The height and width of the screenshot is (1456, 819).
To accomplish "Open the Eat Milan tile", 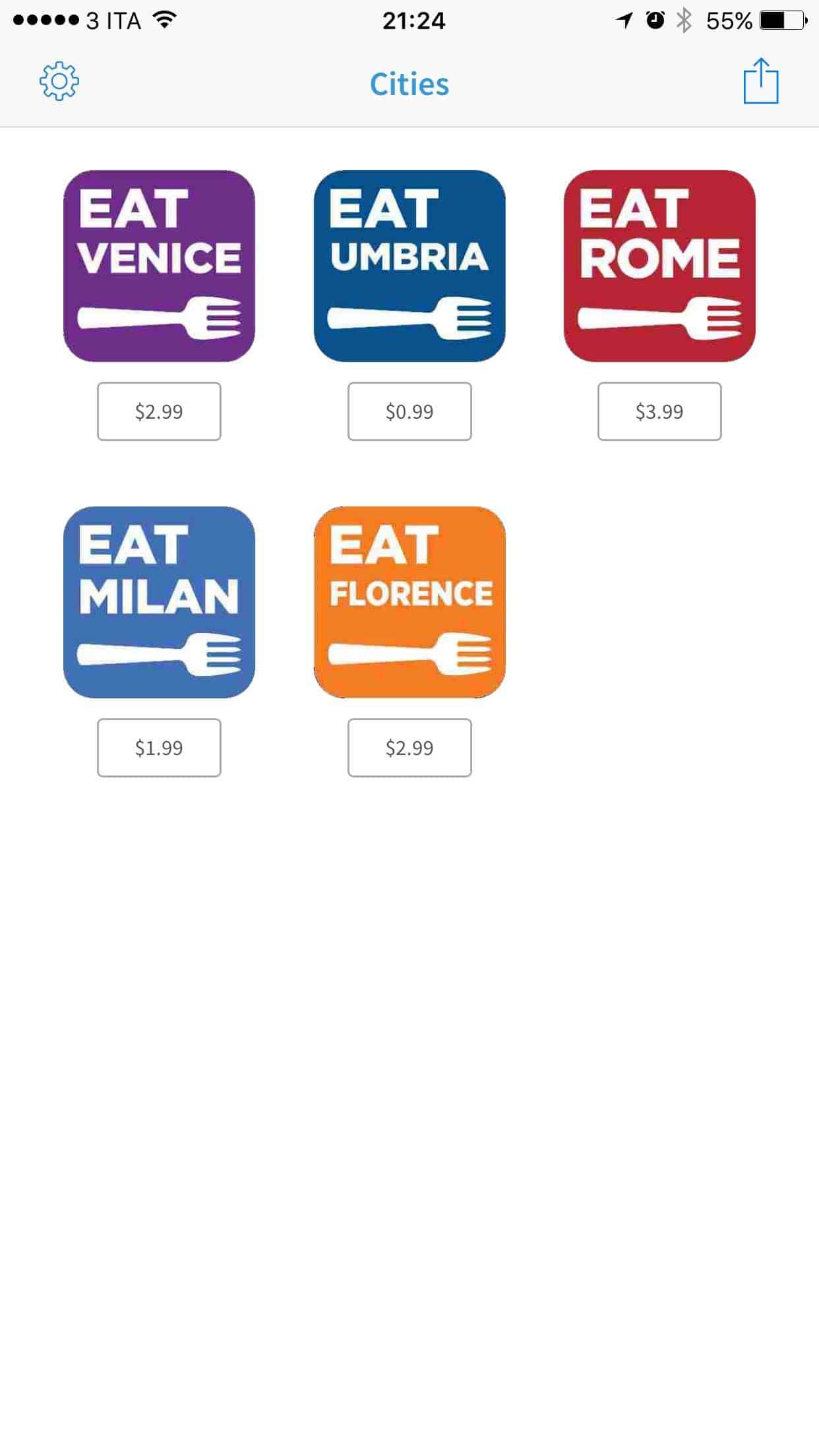I will pyautogui.click(x=159, y=602).
